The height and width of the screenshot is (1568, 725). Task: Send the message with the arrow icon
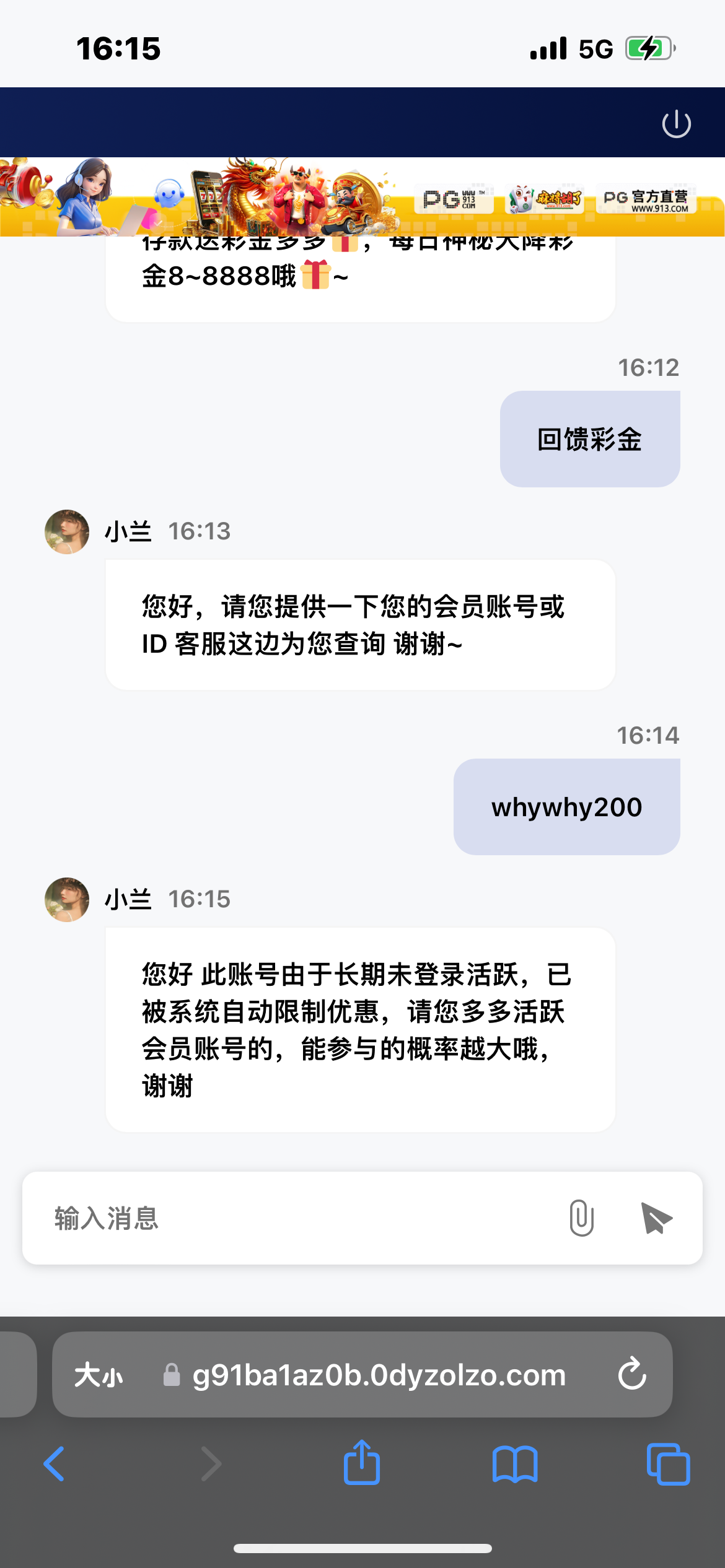(x=656, y=1218)
